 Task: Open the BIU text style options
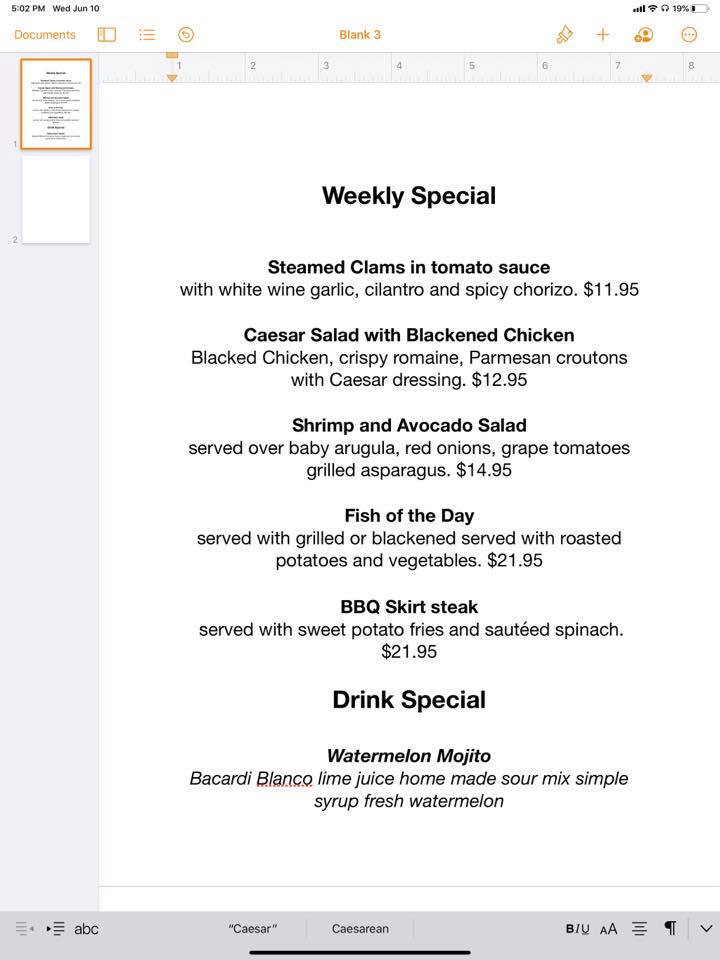point(577,929)
